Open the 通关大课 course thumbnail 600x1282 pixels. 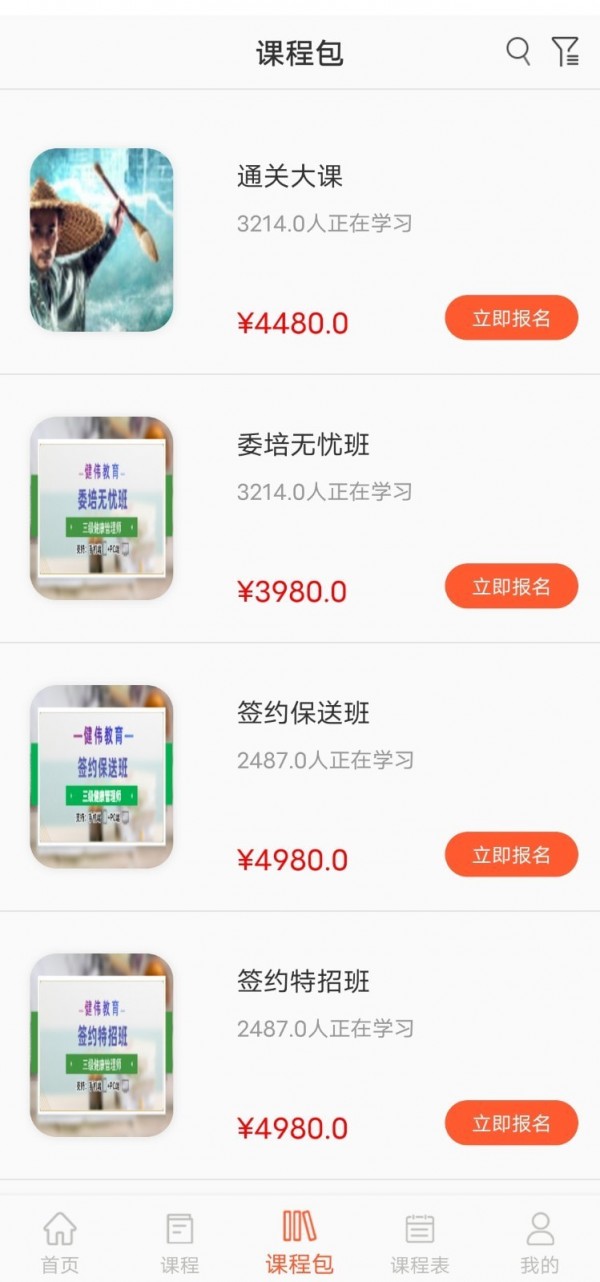coord(101,240)
